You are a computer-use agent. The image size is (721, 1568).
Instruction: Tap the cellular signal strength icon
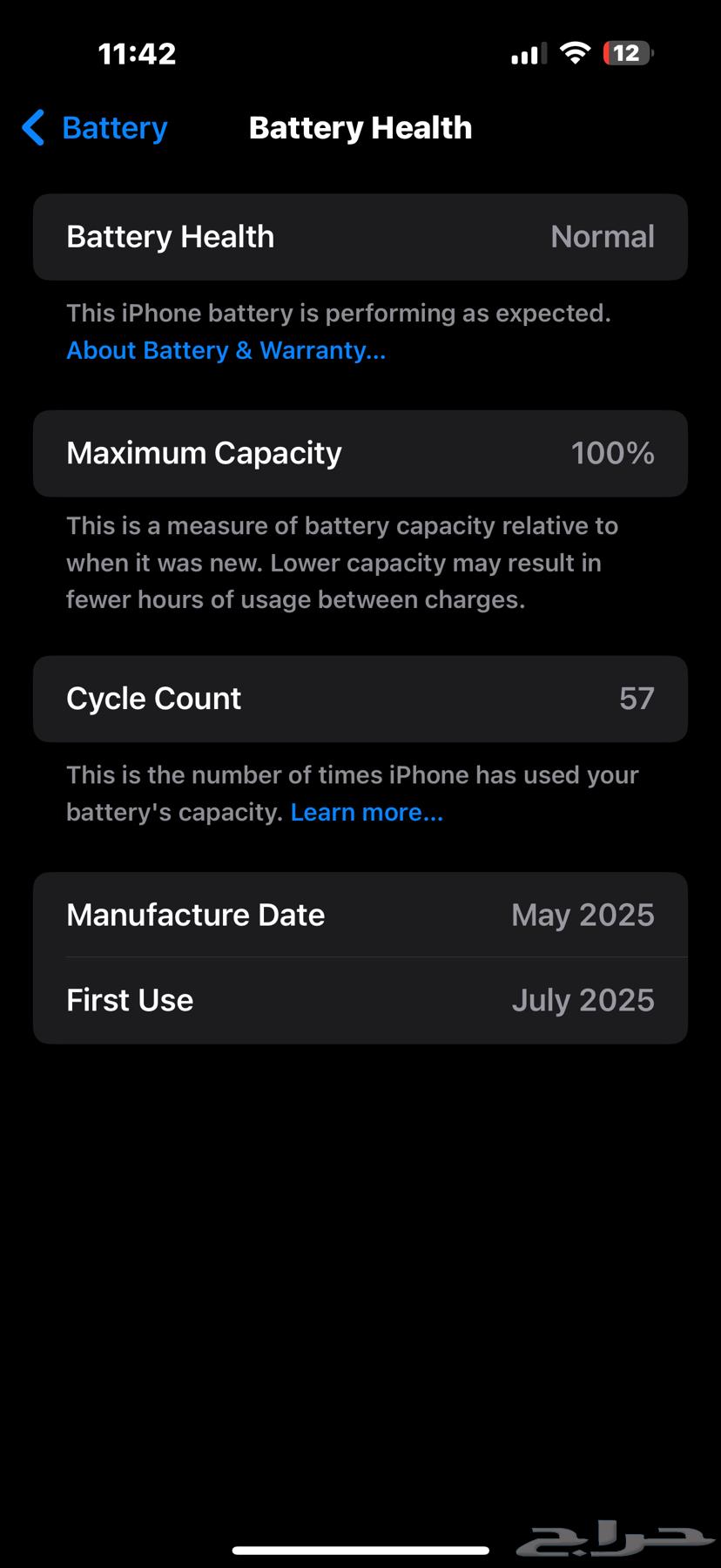(528, 52)
